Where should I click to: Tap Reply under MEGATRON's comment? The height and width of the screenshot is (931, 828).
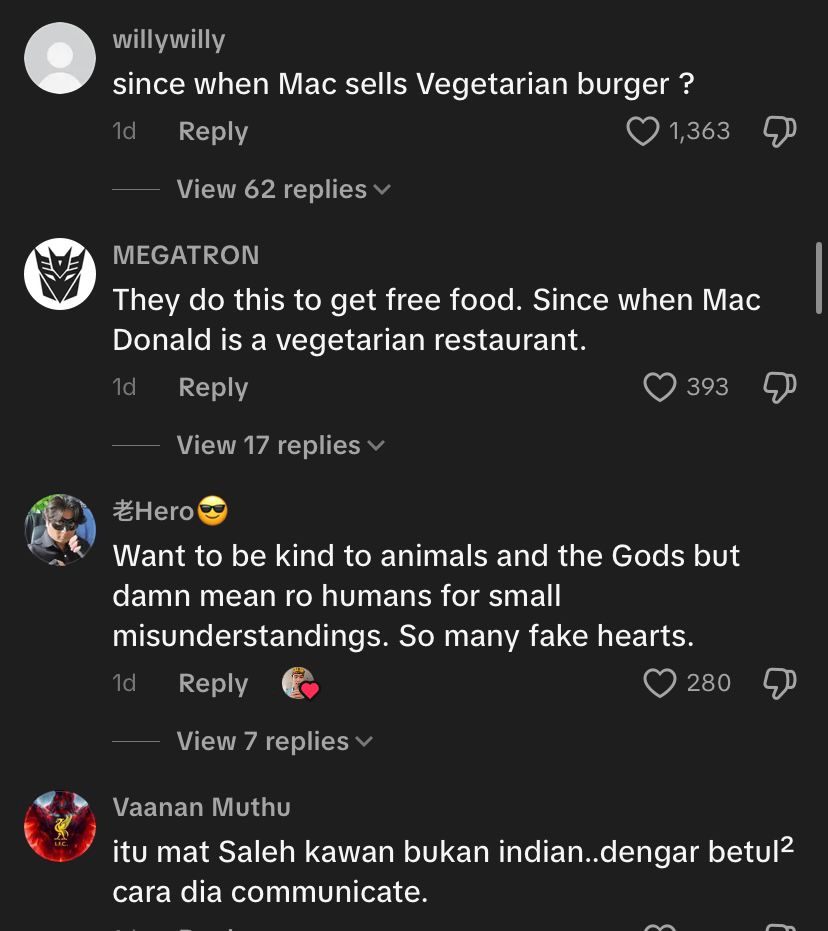(212, 387)
